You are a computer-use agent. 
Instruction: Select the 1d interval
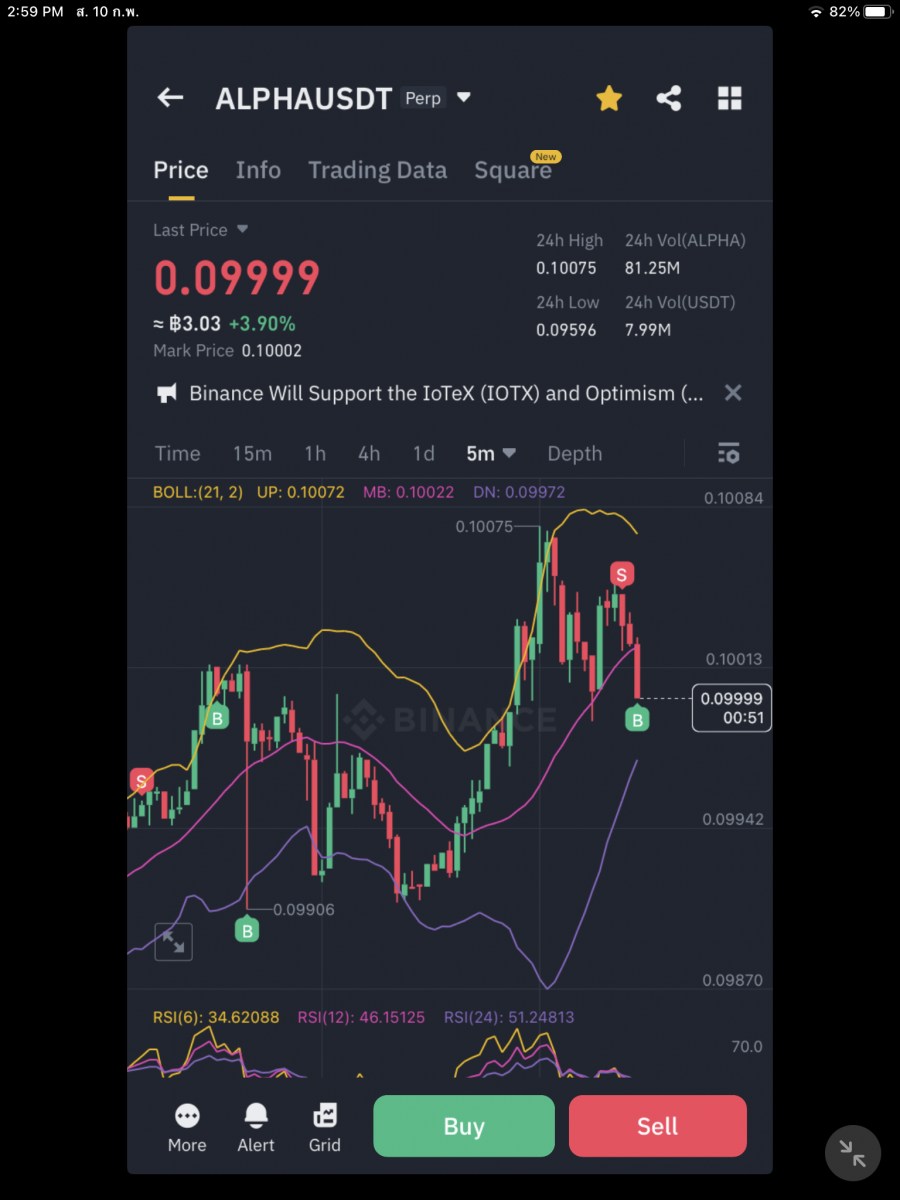click(x=424, y=454)
